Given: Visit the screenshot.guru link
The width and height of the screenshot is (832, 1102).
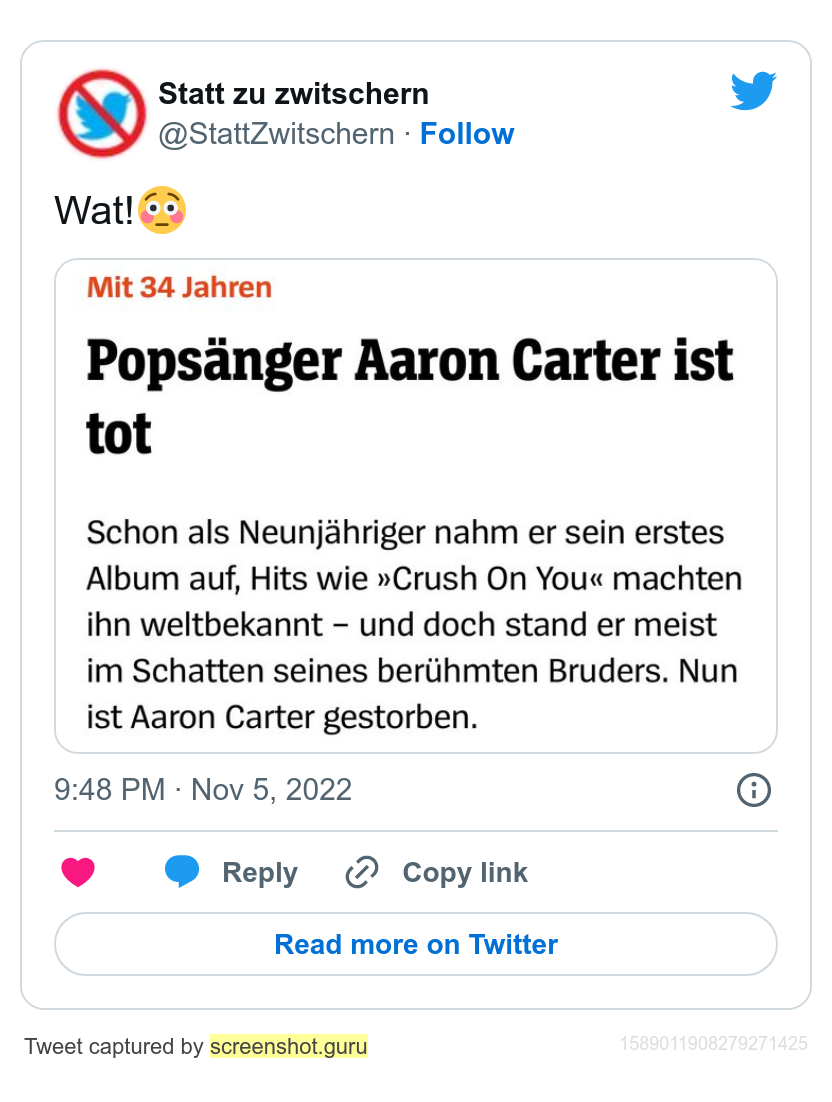Looking at the screenshot, I should point(288,1047).
